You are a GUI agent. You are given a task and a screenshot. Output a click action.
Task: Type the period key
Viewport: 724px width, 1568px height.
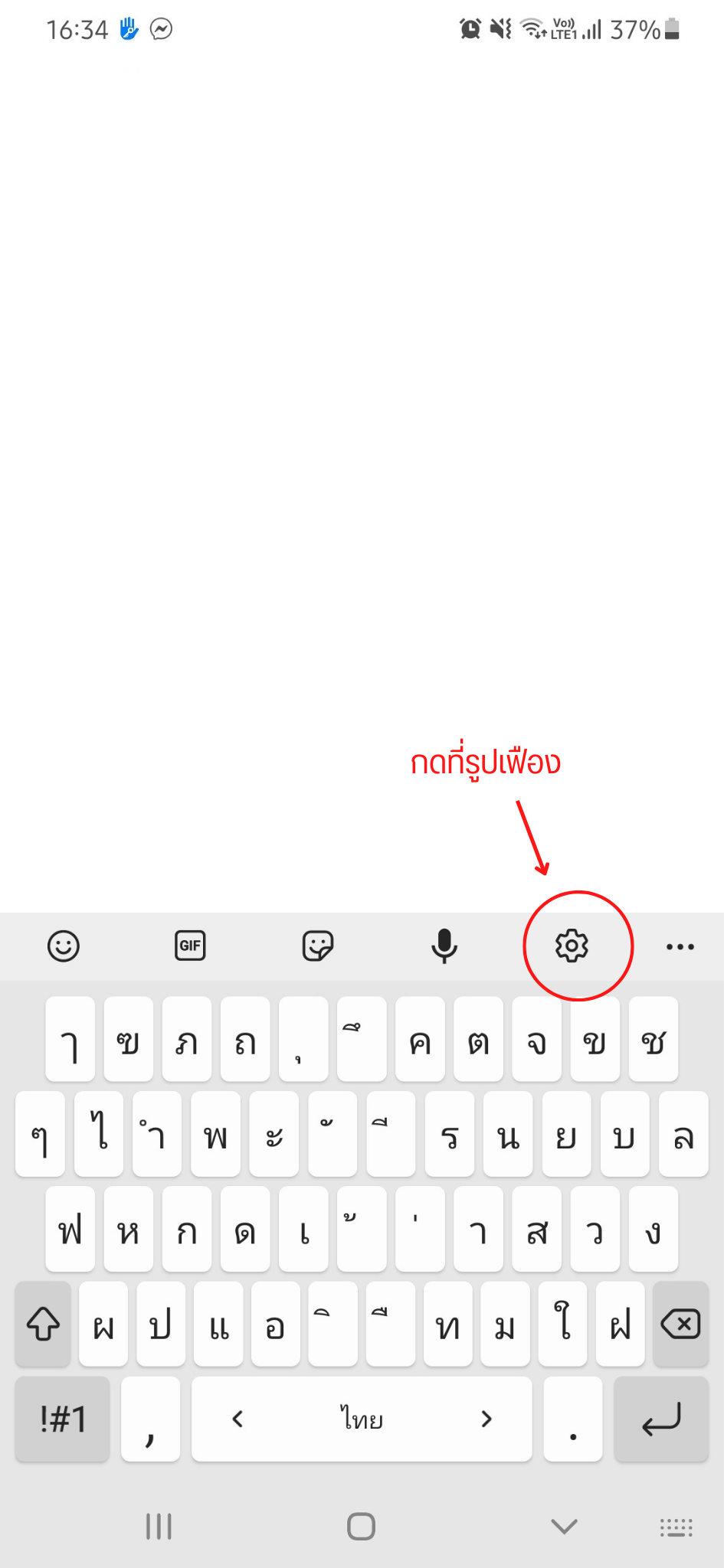pyautogui.click(x=573, y=1419)
